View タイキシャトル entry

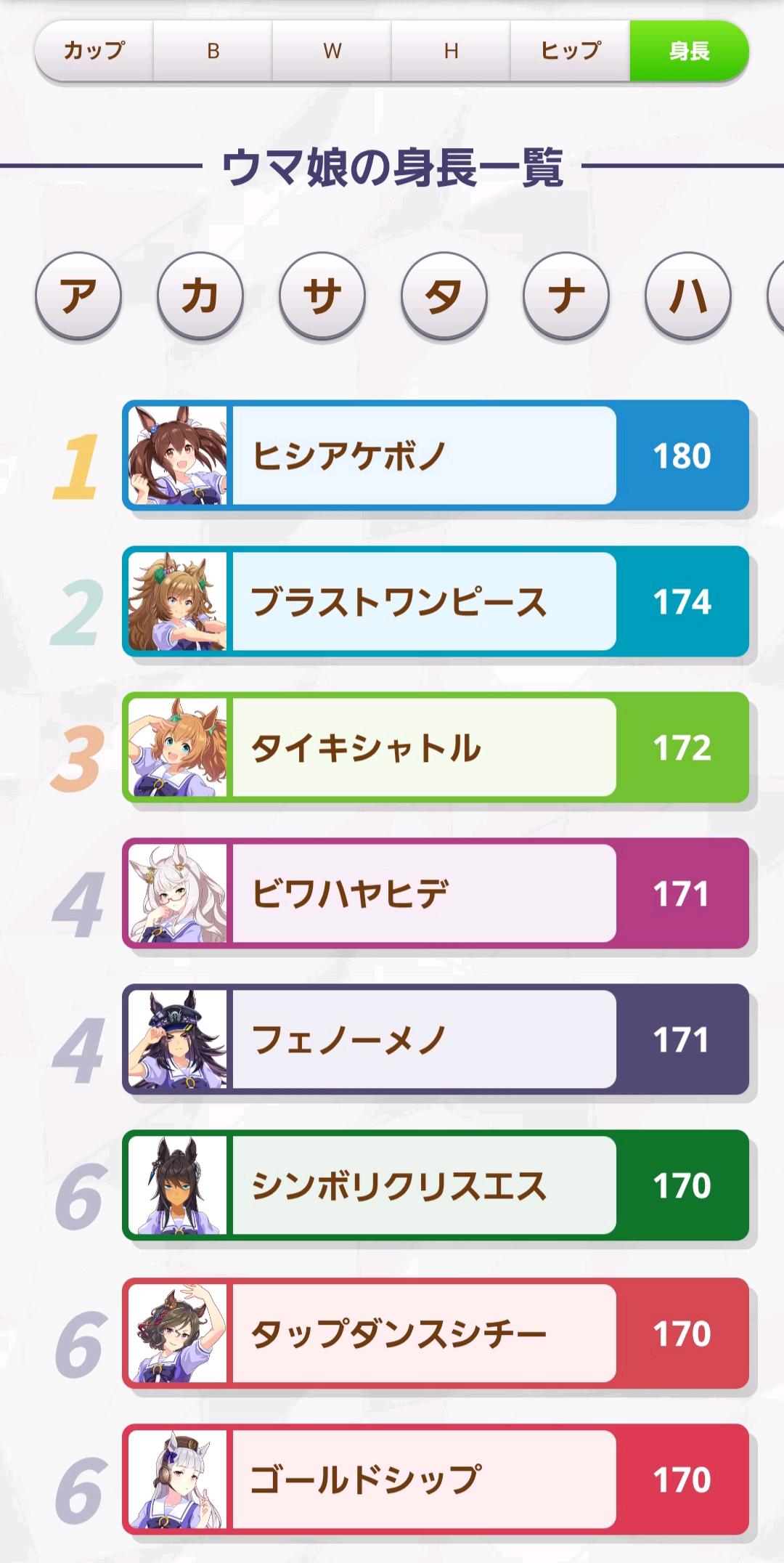point(436,747)
